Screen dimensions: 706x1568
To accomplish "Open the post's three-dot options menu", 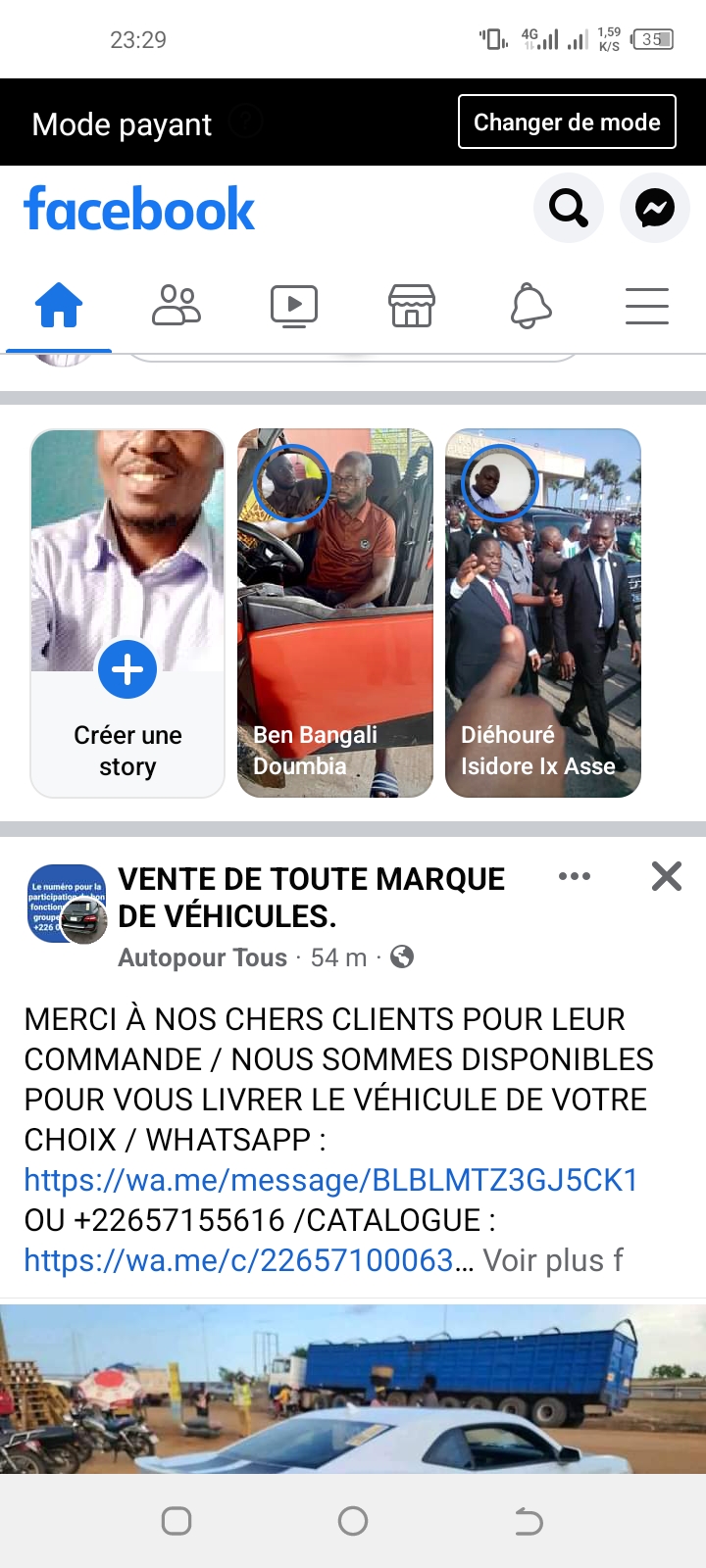I will (575, 876).
